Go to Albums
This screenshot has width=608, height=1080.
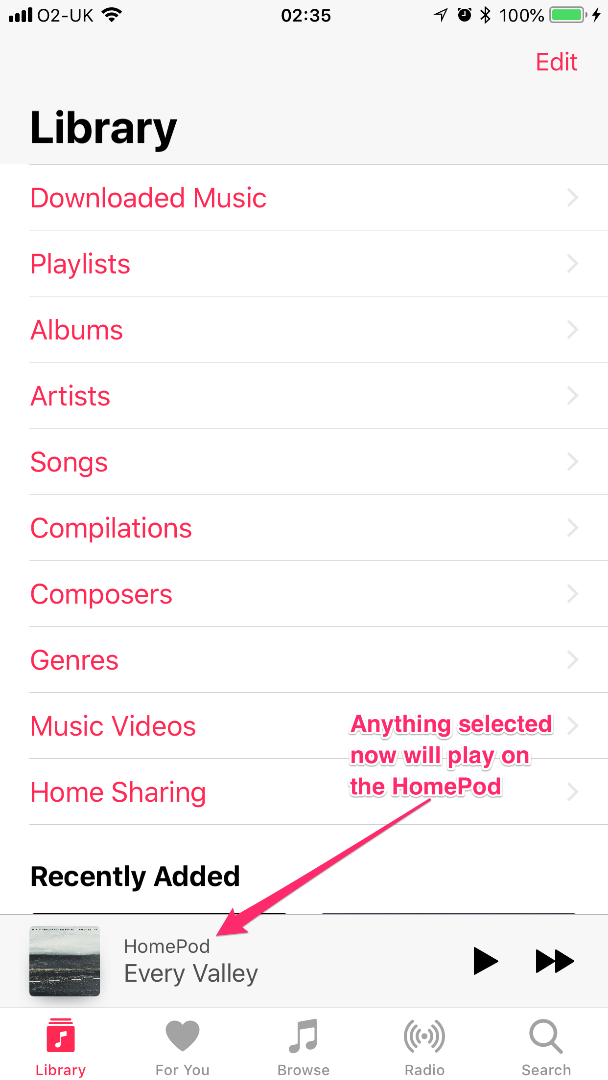[x=77, y=330]
